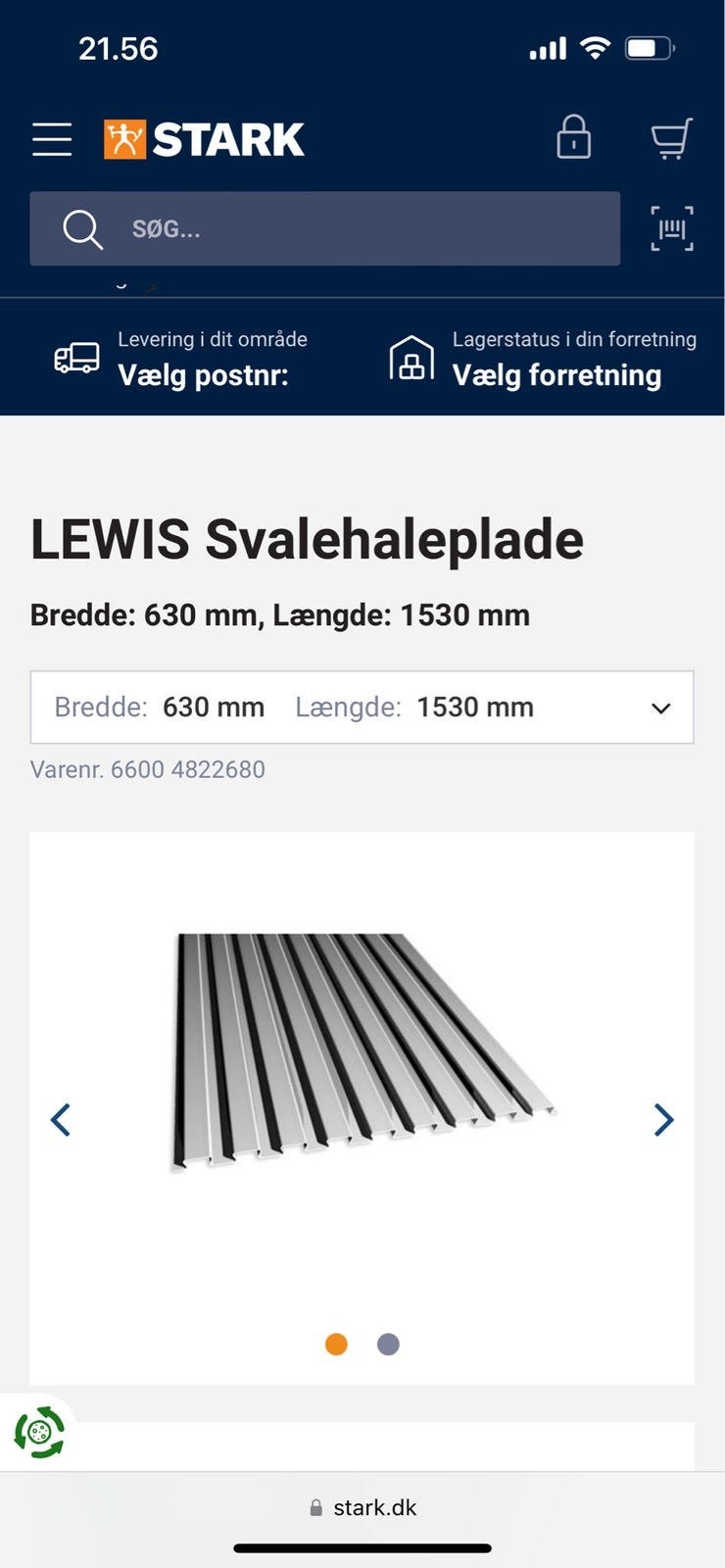Screen dimensions: 725x1568
Task: Click the STARK logo
Action: tap(204, 137)
